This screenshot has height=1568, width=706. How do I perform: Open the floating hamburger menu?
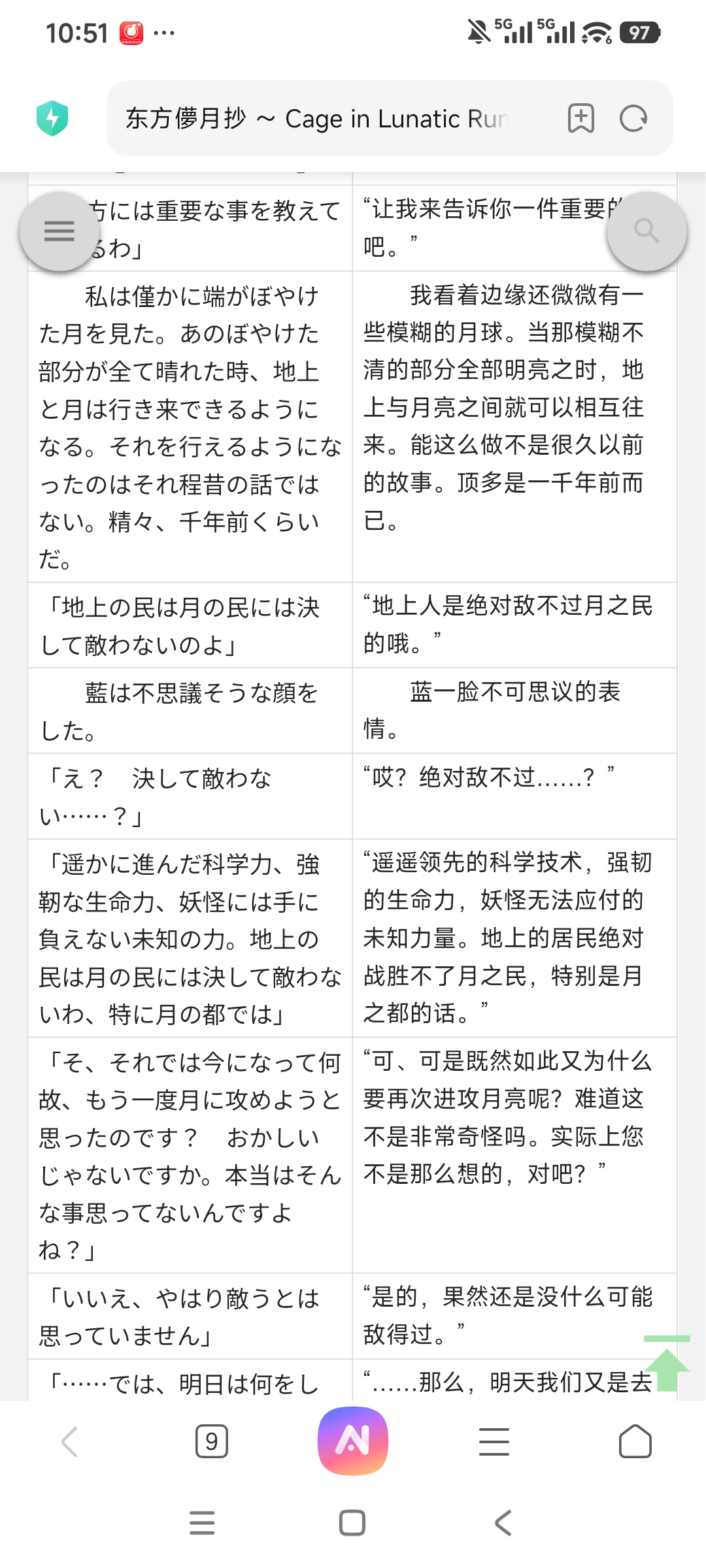click(x=59, y=231)
